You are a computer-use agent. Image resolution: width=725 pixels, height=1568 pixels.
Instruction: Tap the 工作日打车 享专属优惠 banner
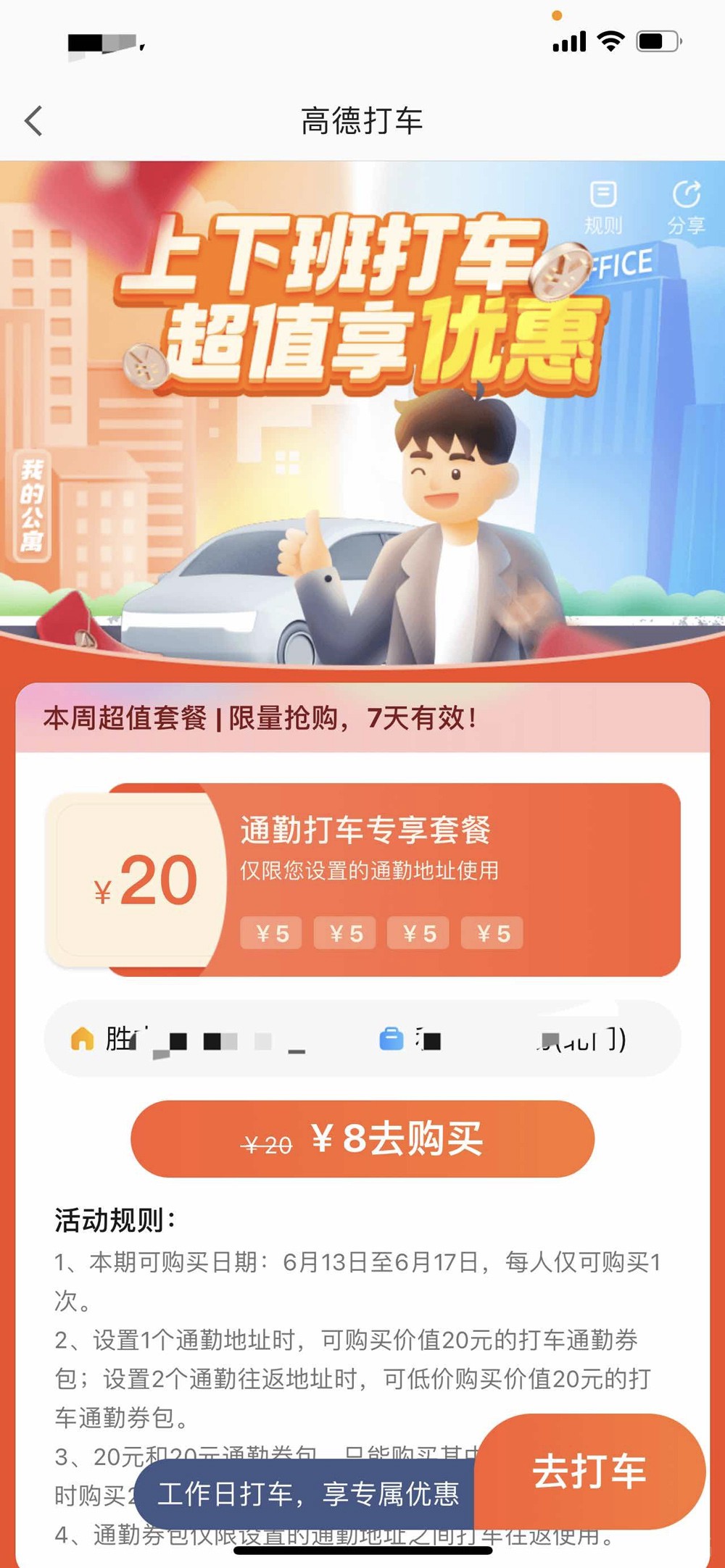(308, 1493)
